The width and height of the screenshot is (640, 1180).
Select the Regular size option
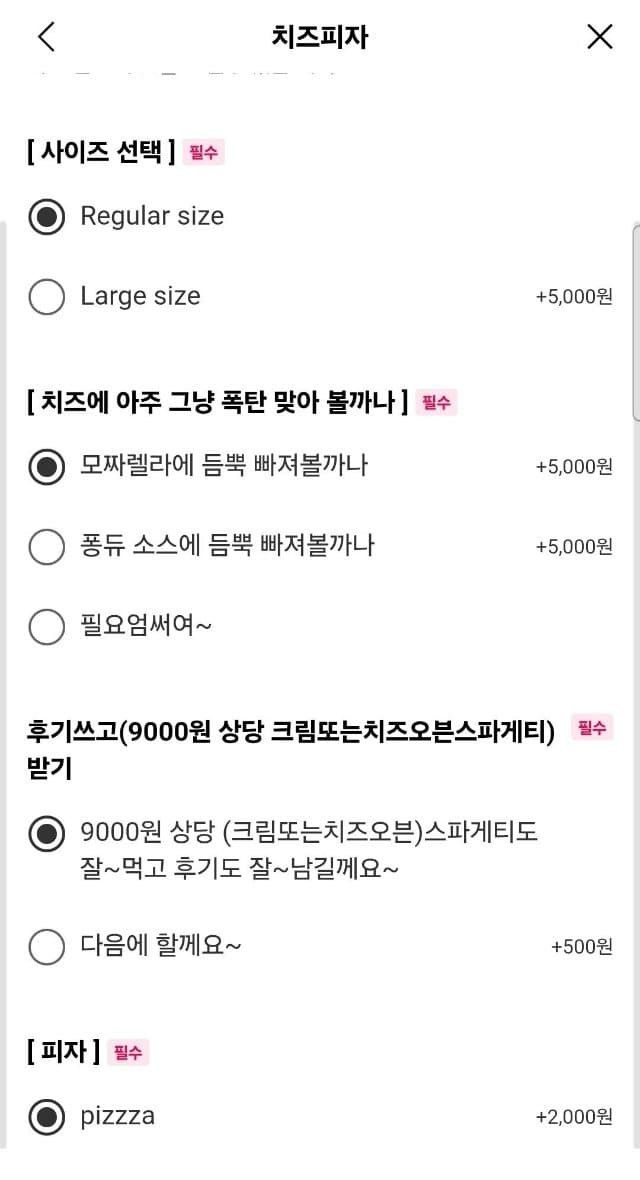pos(47,216)
